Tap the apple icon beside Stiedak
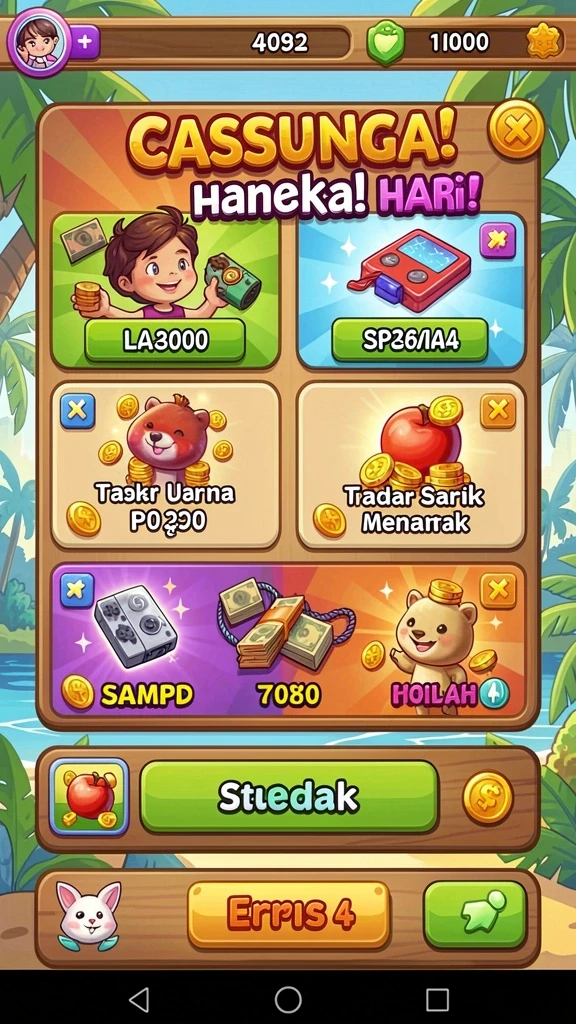The image size is (576, 1024). coord(89,797)
